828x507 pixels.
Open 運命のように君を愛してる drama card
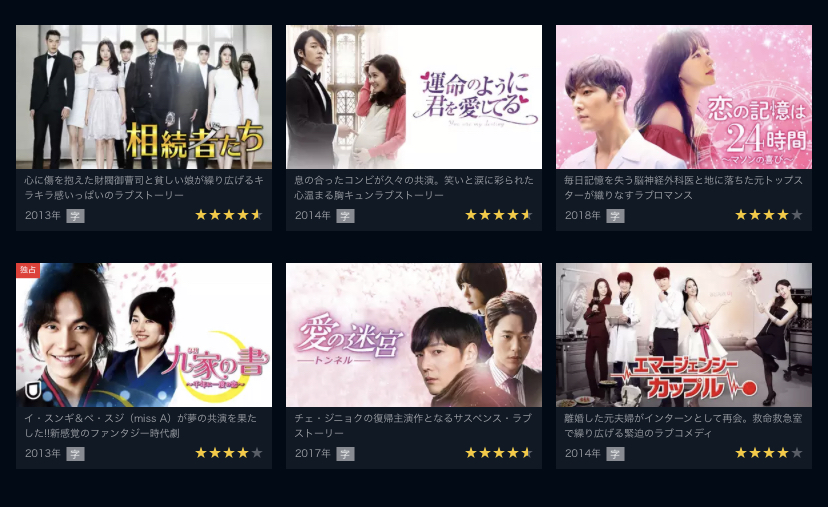click(414, 97)
